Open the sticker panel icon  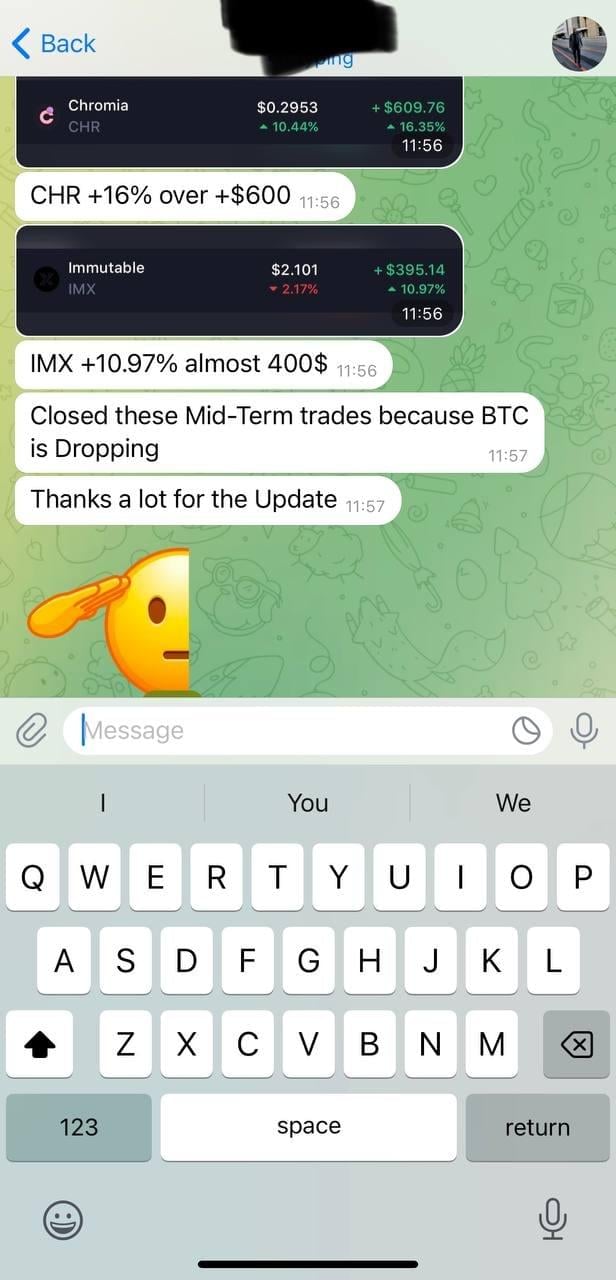point(526,732)
